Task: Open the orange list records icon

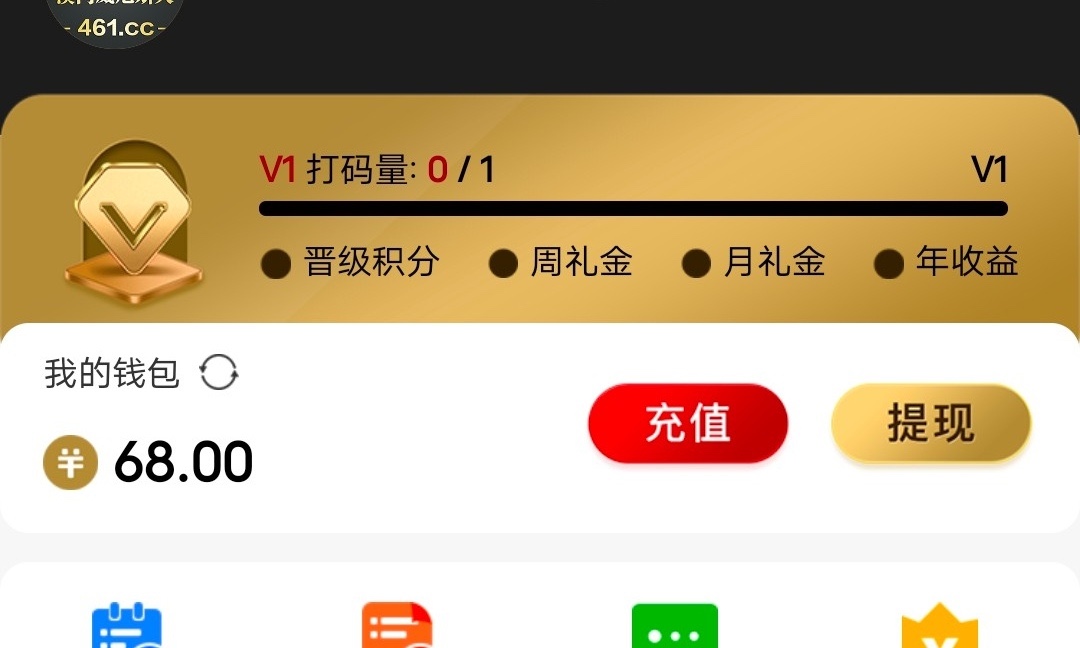Action: point(397,626)
